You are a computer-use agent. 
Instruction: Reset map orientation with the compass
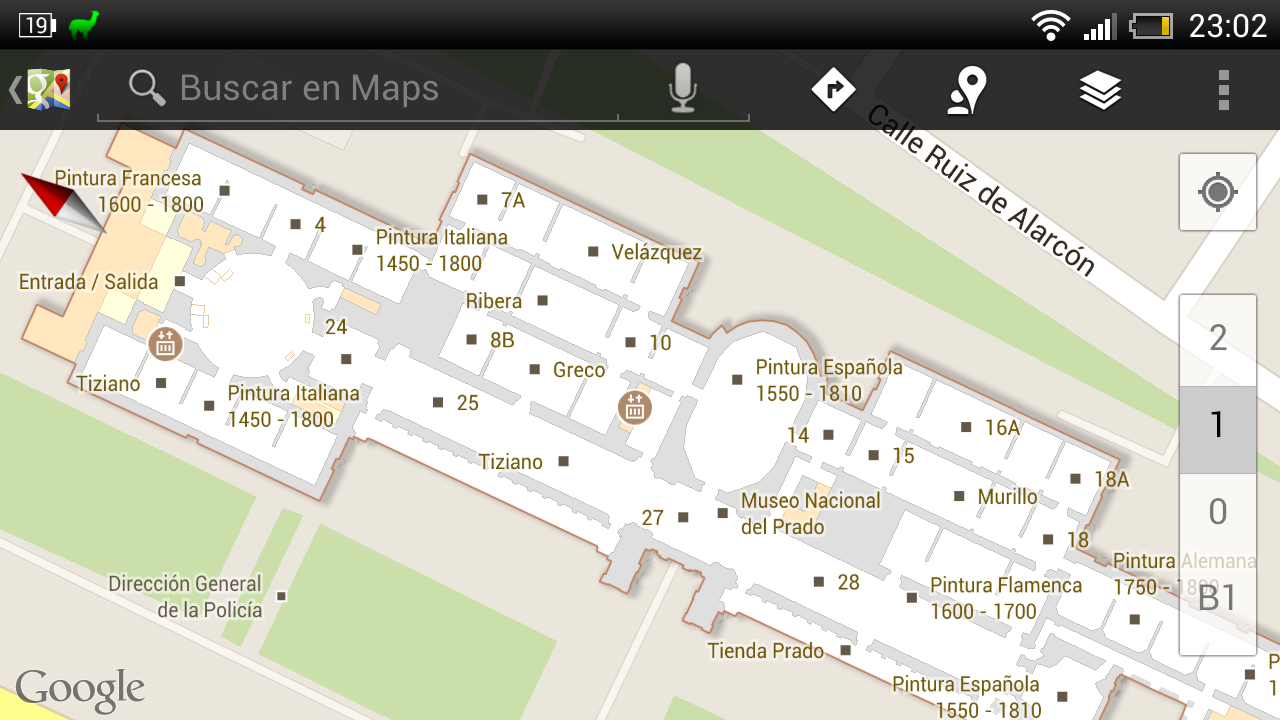coord(61,200)
